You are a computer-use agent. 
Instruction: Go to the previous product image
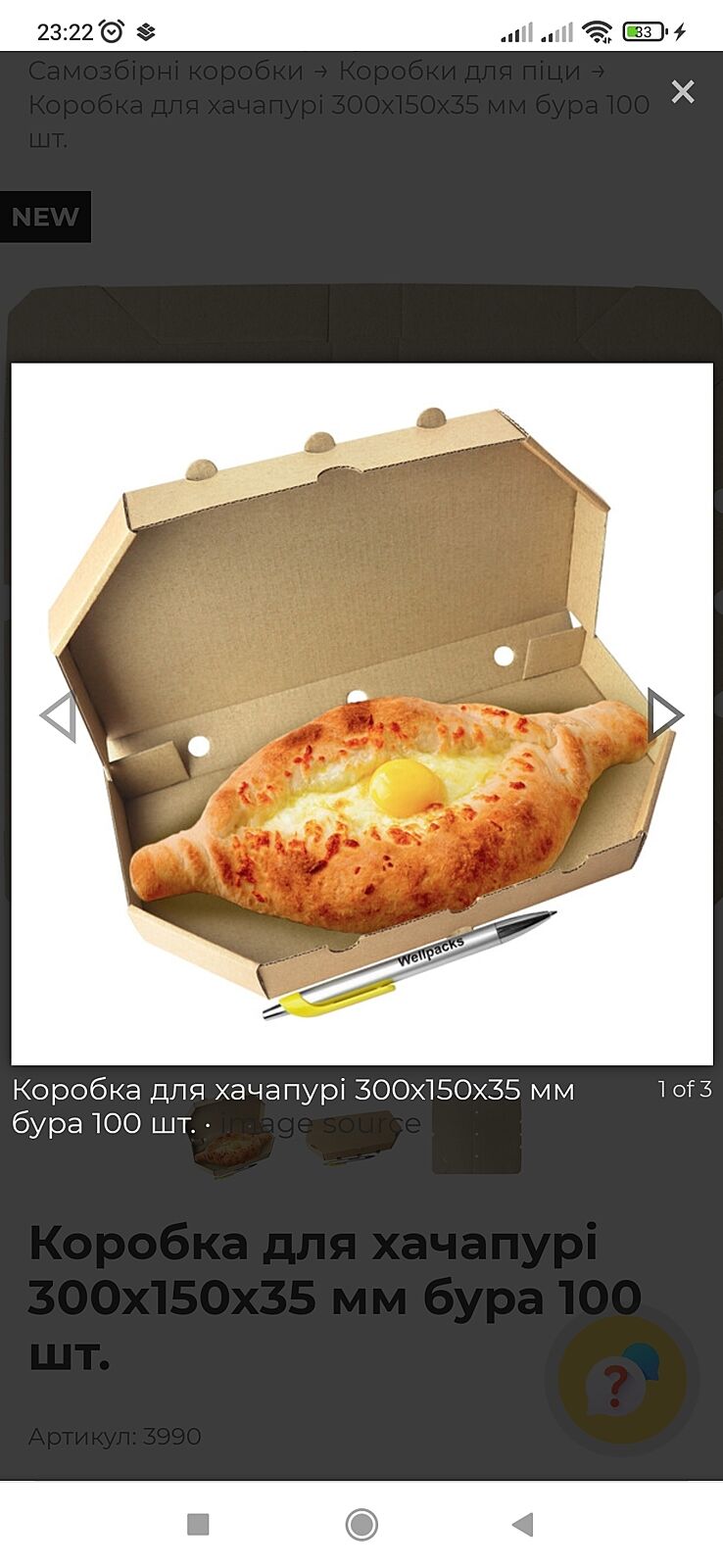click(58, 716)
